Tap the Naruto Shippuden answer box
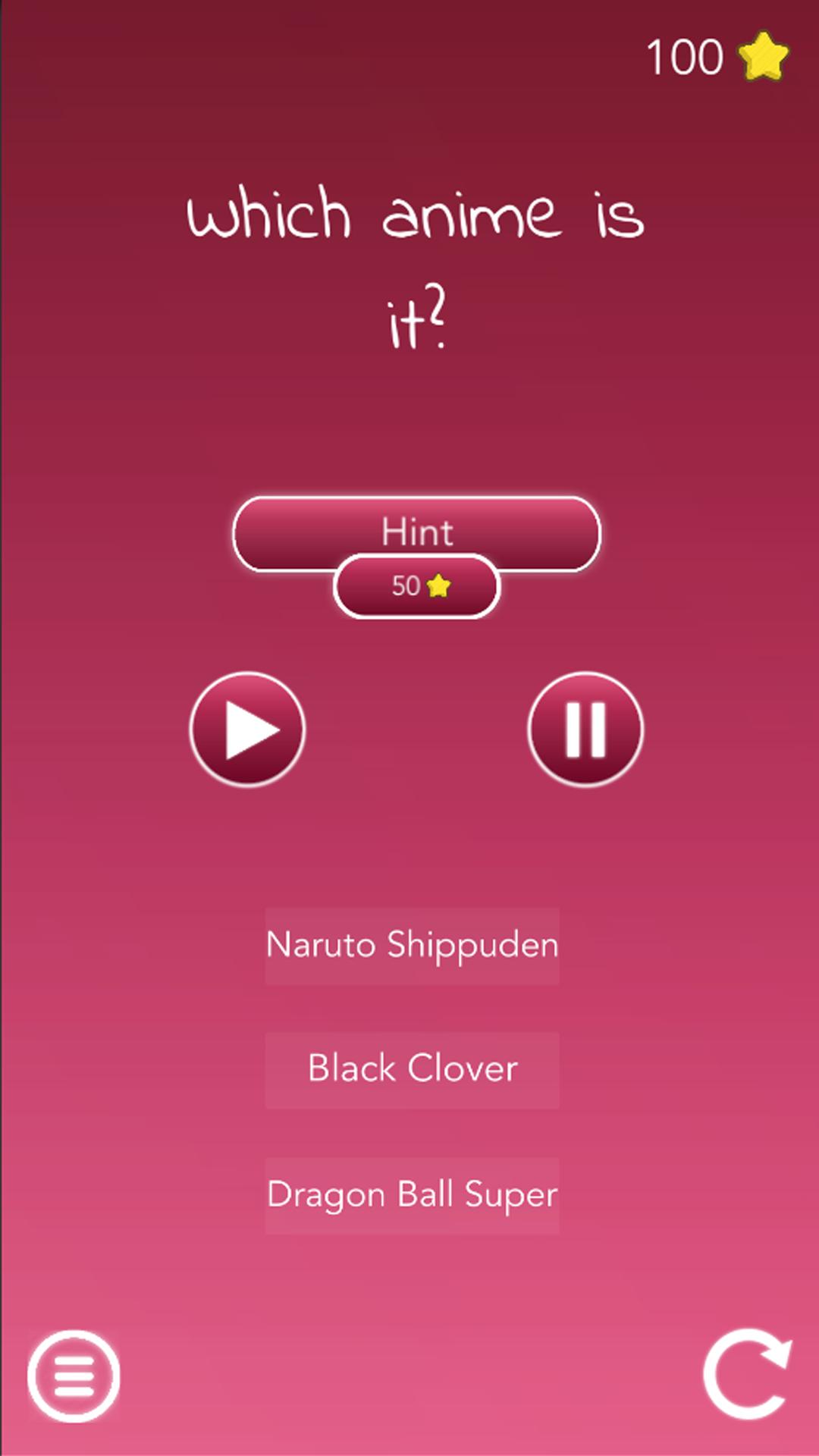 412,944
